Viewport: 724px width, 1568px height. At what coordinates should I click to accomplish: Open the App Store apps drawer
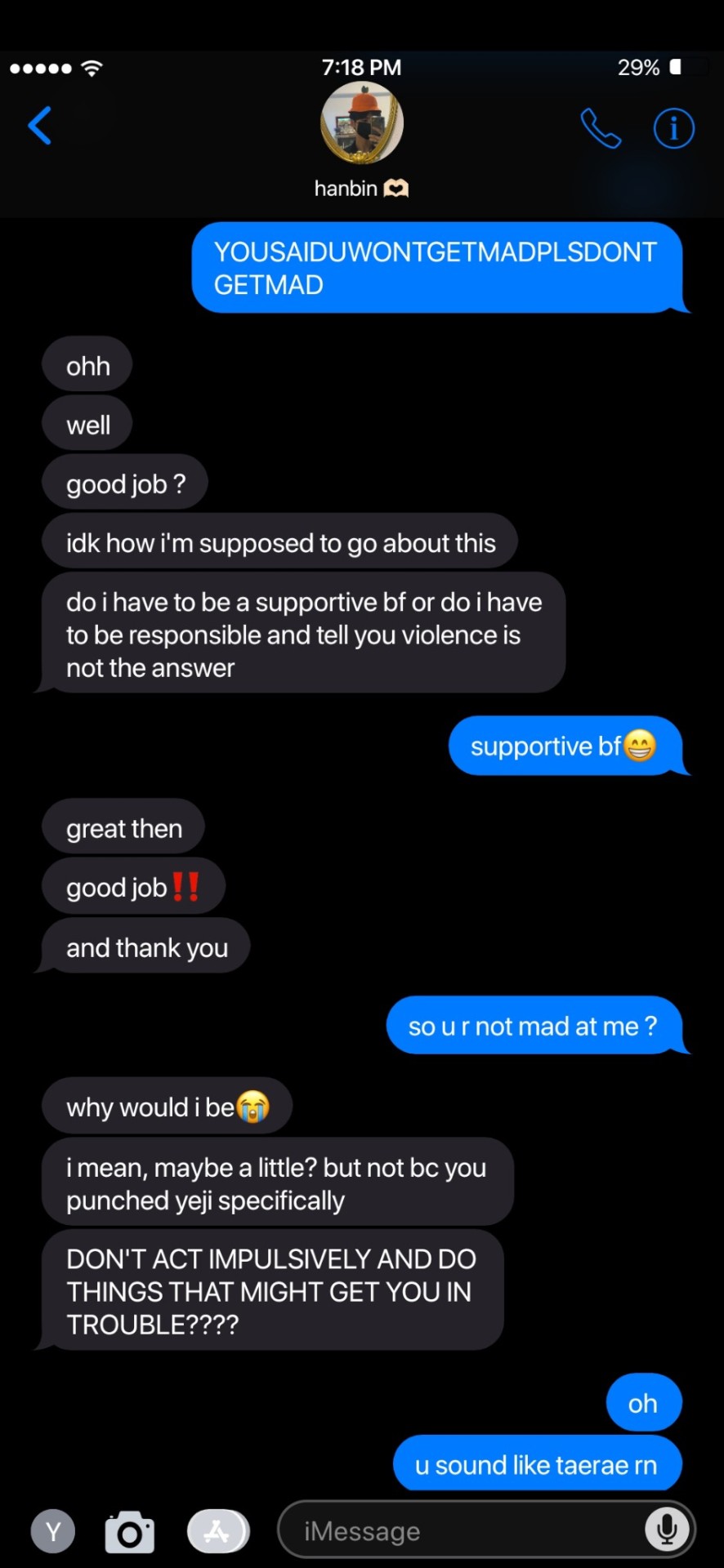click(218, 1531)
